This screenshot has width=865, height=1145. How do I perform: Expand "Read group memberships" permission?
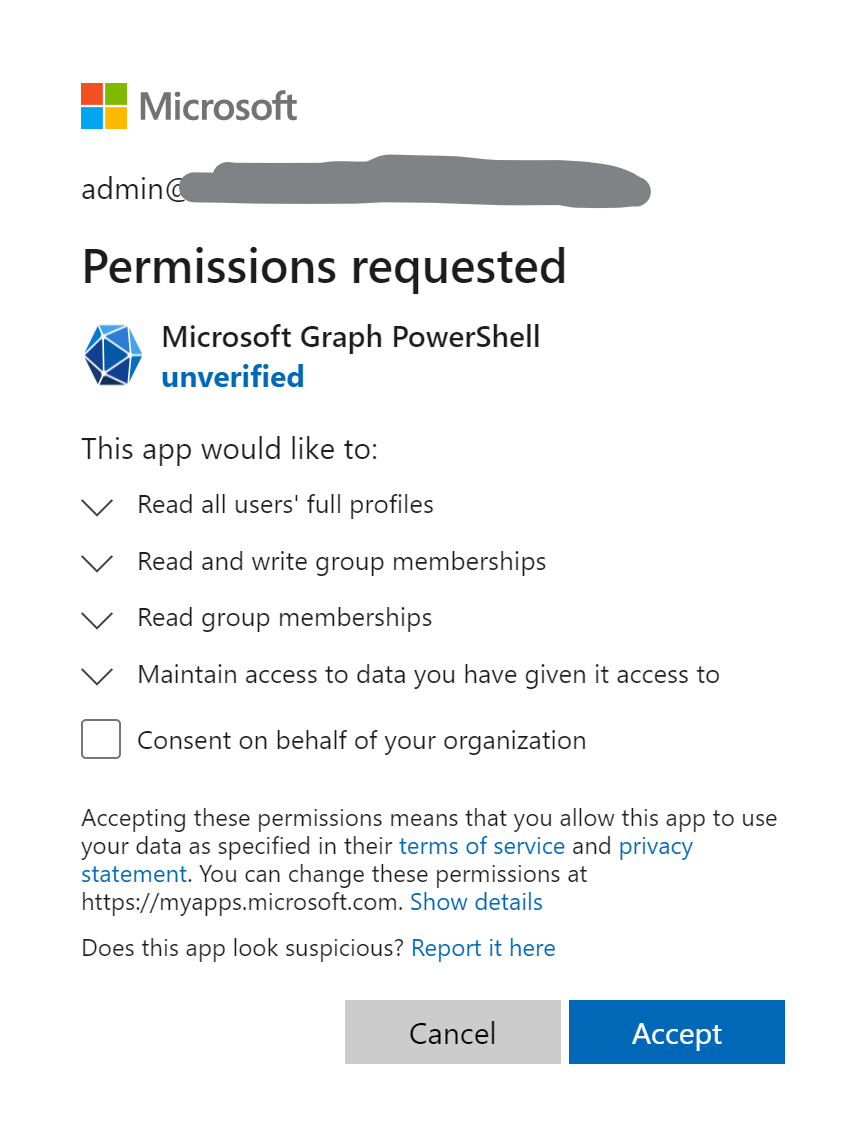pyautogui.click(x=96, y=621)
